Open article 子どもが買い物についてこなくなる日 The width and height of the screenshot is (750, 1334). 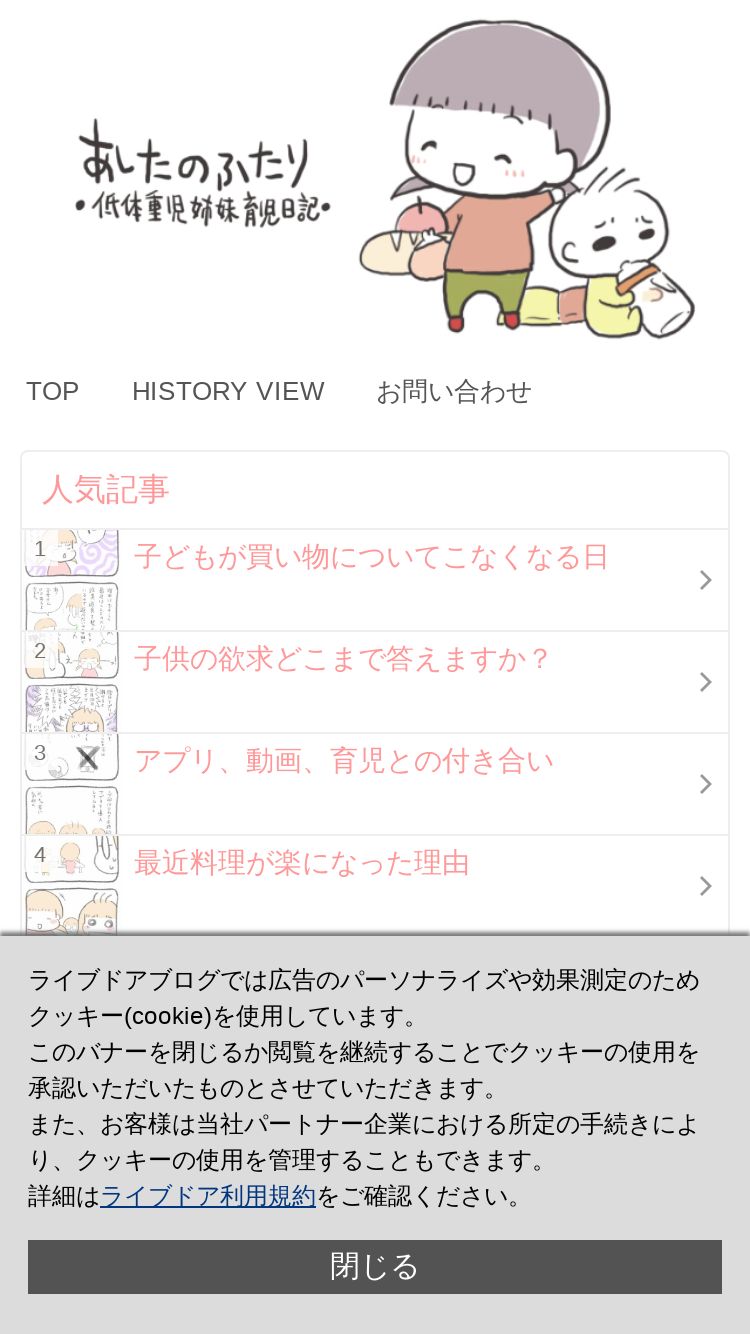click(375, 580)
